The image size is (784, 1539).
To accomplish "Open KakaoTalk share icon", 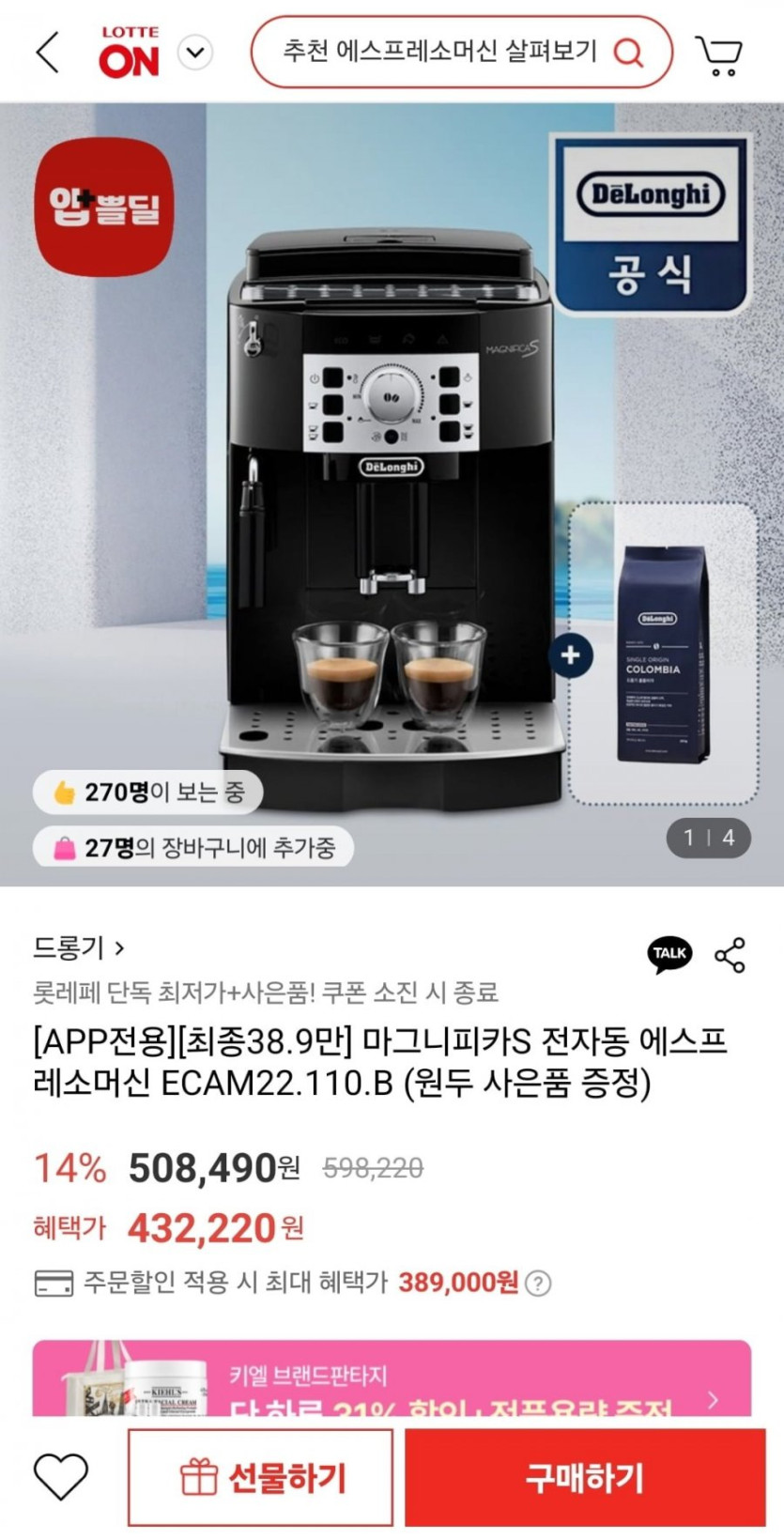I will click(669, 954).
